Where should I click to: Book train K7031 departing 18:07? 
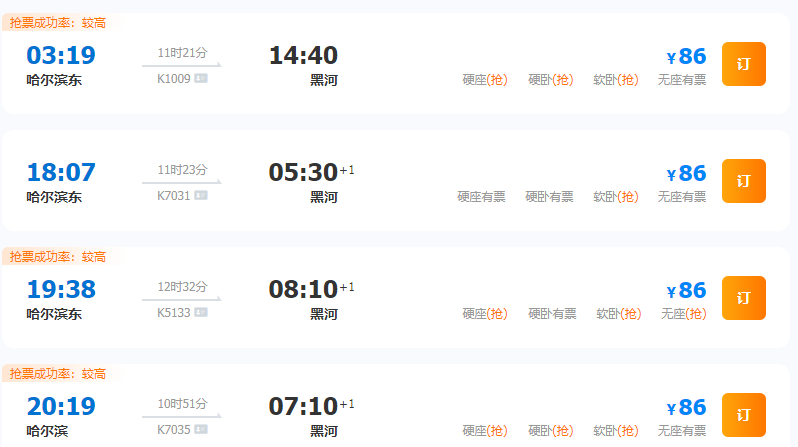click(743, 181)
